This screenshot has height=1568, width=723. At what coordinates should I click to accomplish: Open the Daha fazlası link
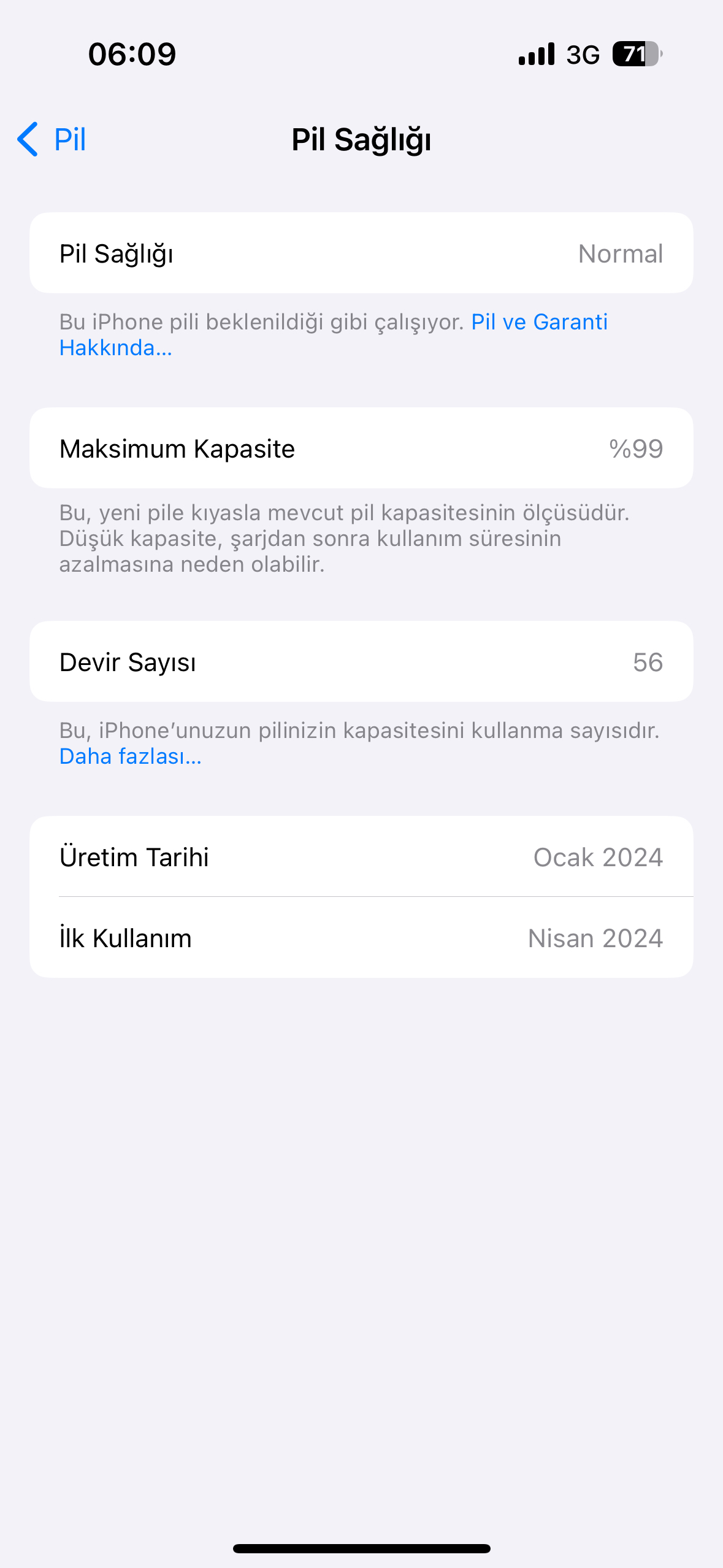coord(130,756)
